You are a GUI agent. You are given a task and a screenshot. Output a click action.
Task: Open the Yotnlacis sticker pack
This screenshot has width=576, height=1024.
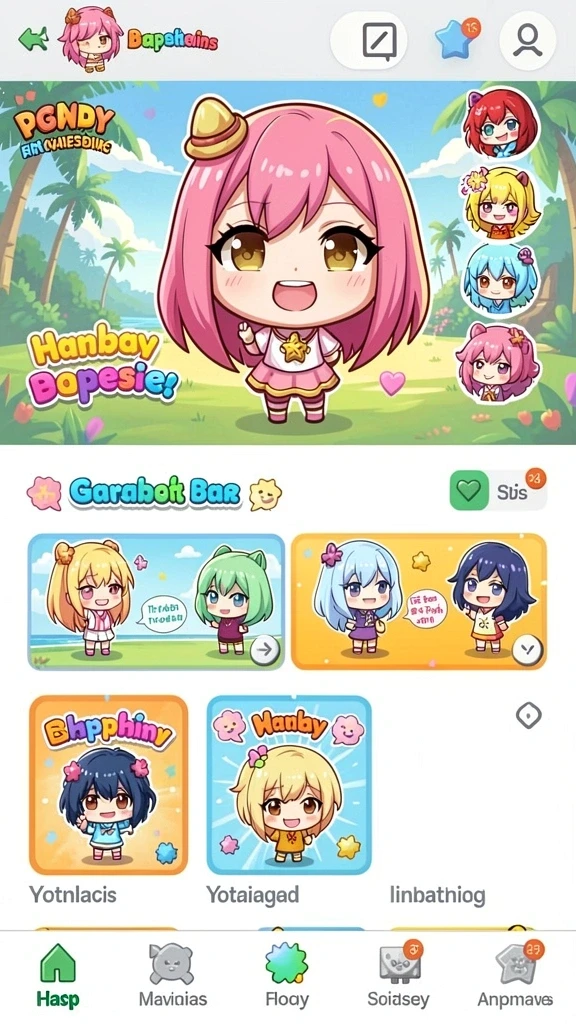click(x=108, y=784)
